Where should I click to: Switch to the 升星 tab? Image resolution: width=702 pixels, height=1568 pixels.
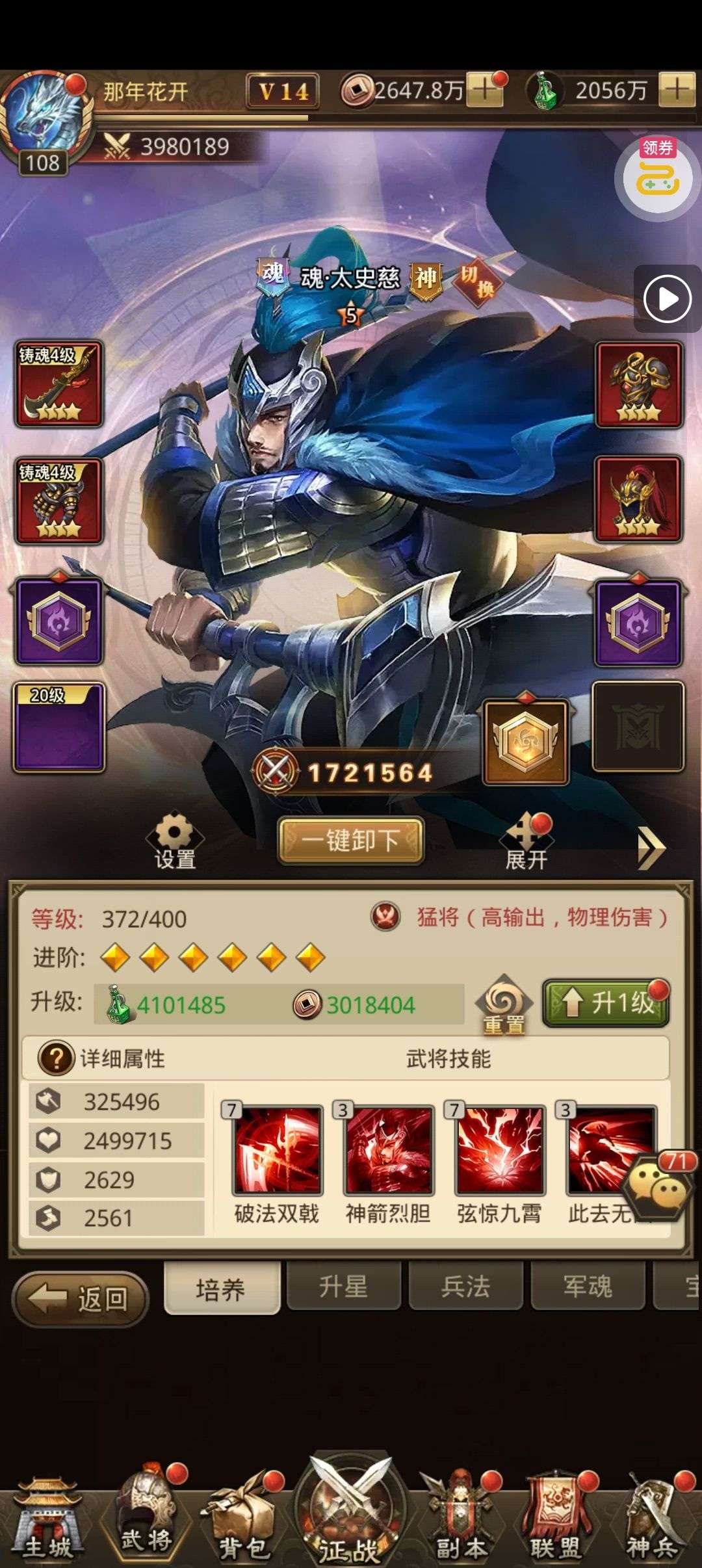[x=343, y=1287]
